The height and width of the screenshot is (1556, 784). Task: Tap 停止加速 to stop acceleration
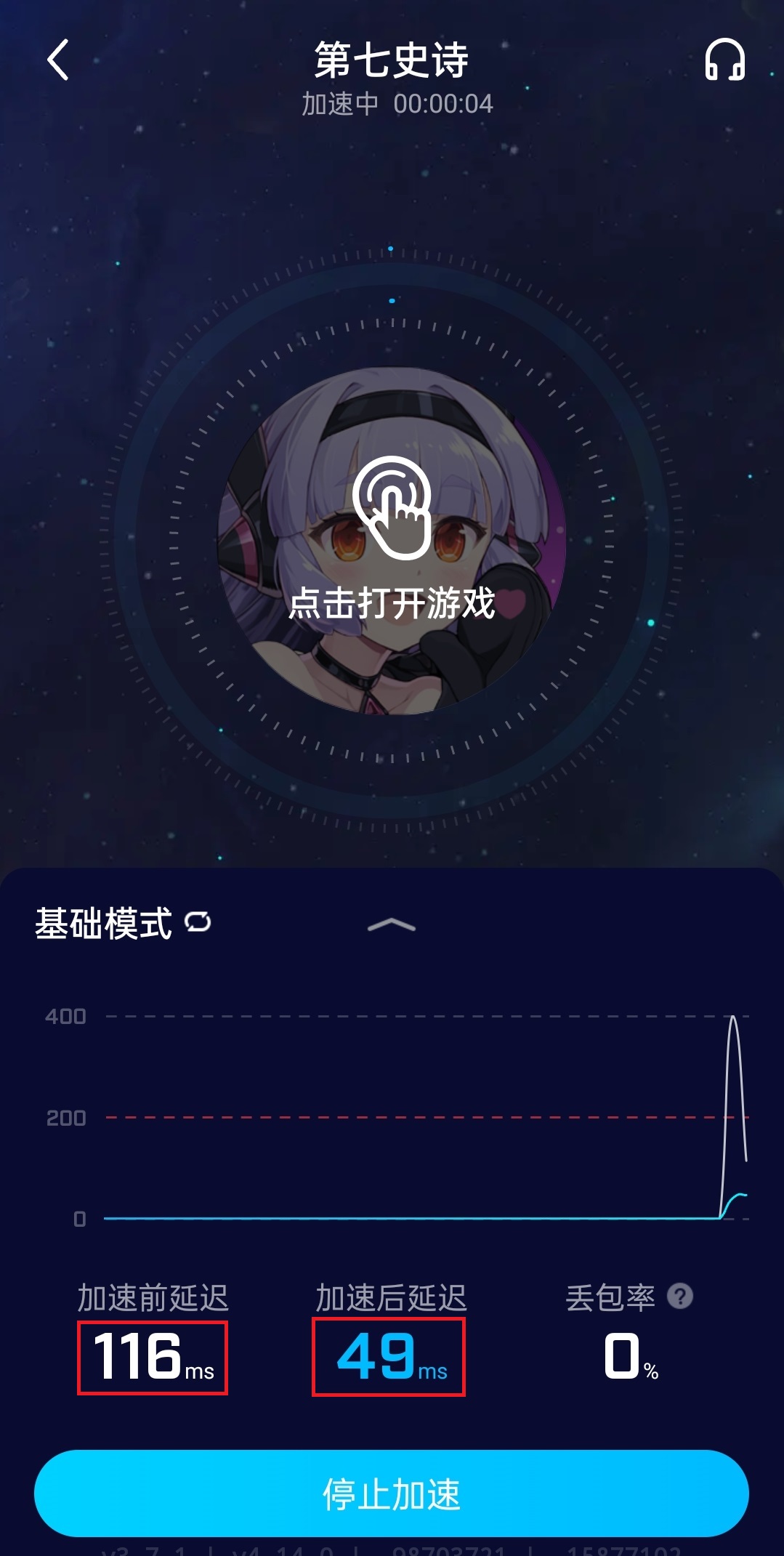(392, 1494)
